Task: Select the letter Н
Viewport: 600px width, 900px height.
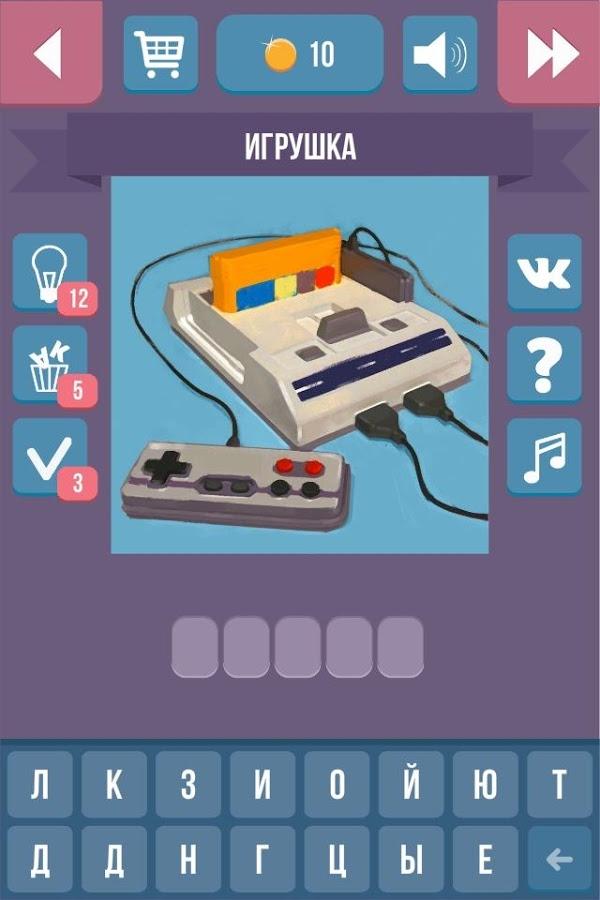Action: click(188, 859)
